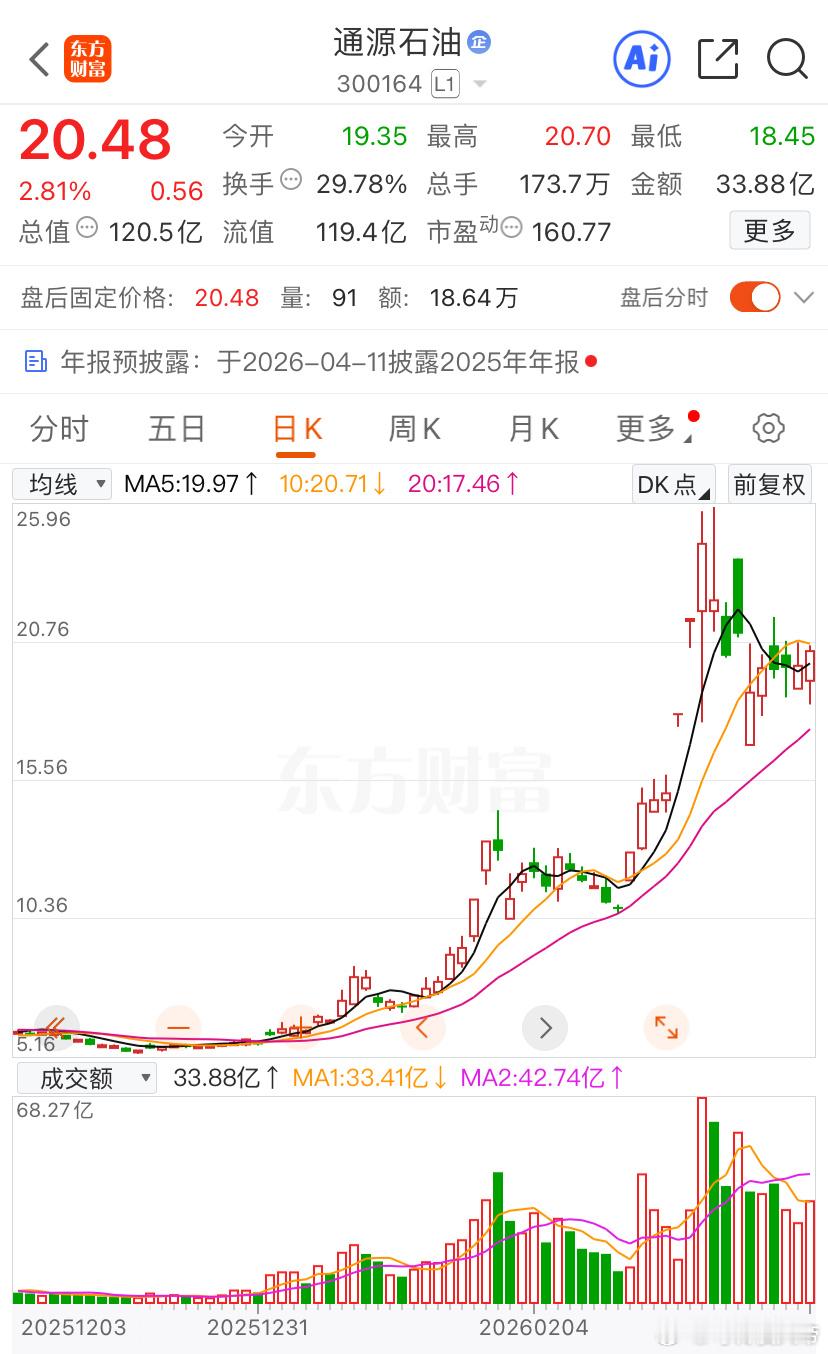Click the 更多 button for more quotes

coord(769,230)
